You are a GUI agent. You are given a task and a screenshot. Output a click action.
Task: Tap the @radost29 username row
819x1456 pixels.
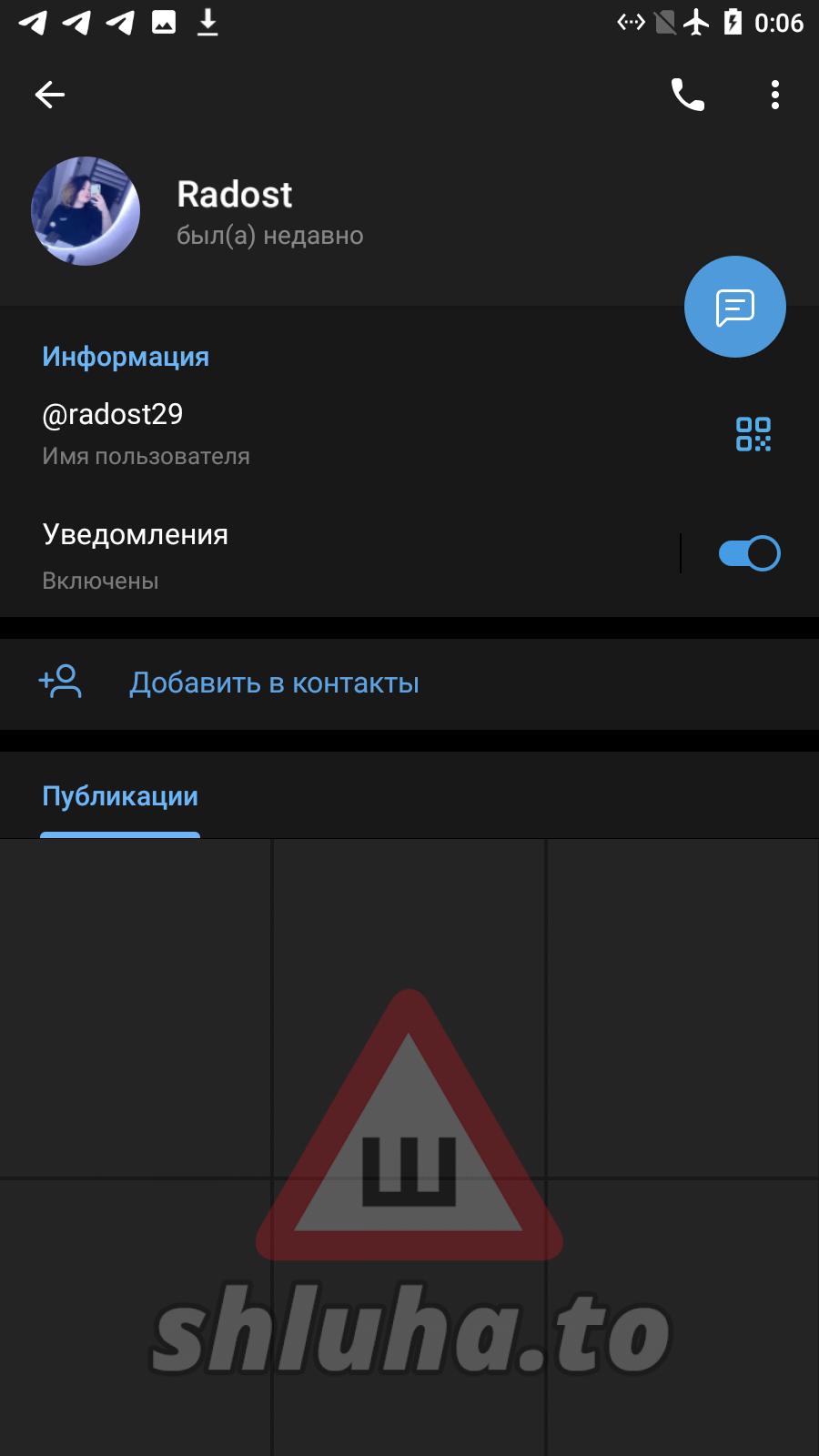273,433
